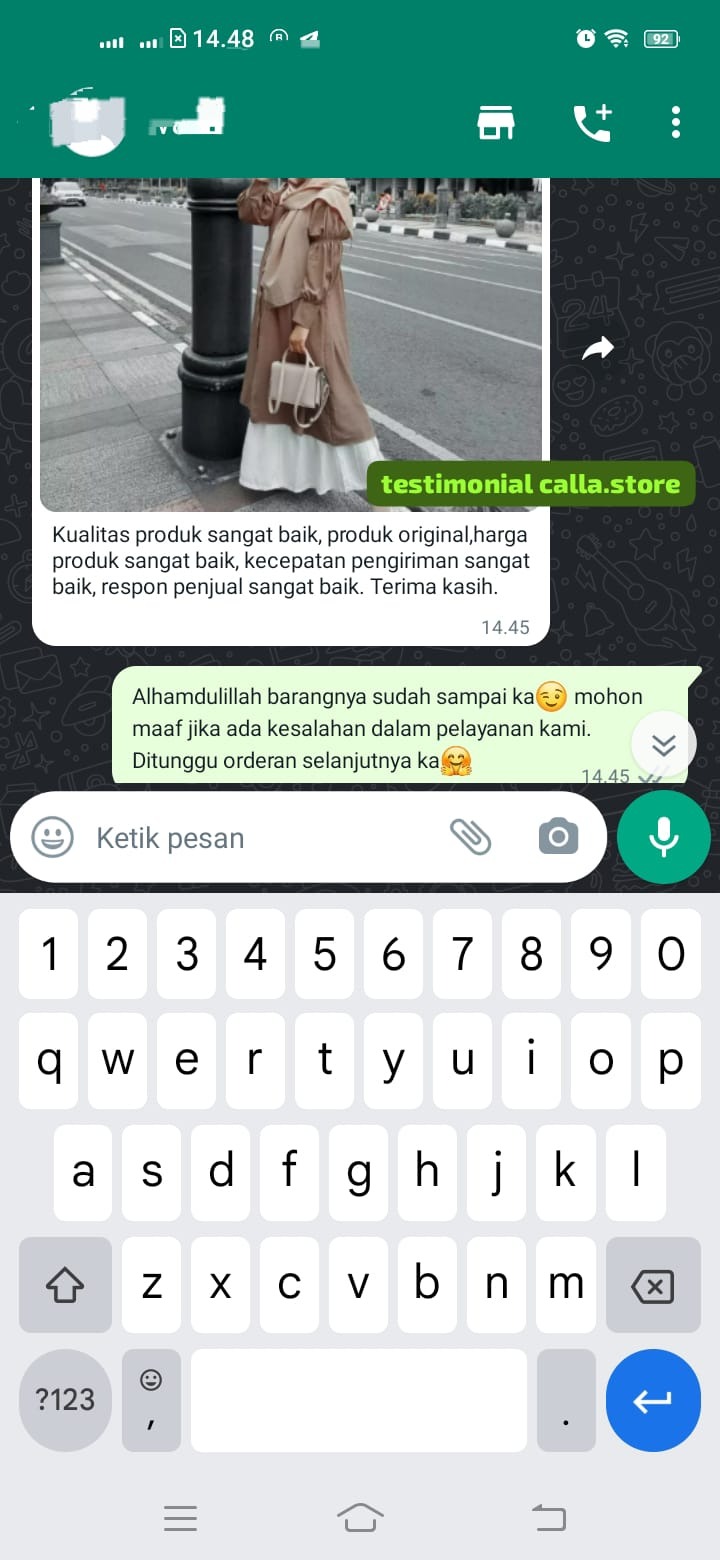Open the business catalog storefront icon
This screenshot has height=1560, width=720.
[x=495, y=122]
